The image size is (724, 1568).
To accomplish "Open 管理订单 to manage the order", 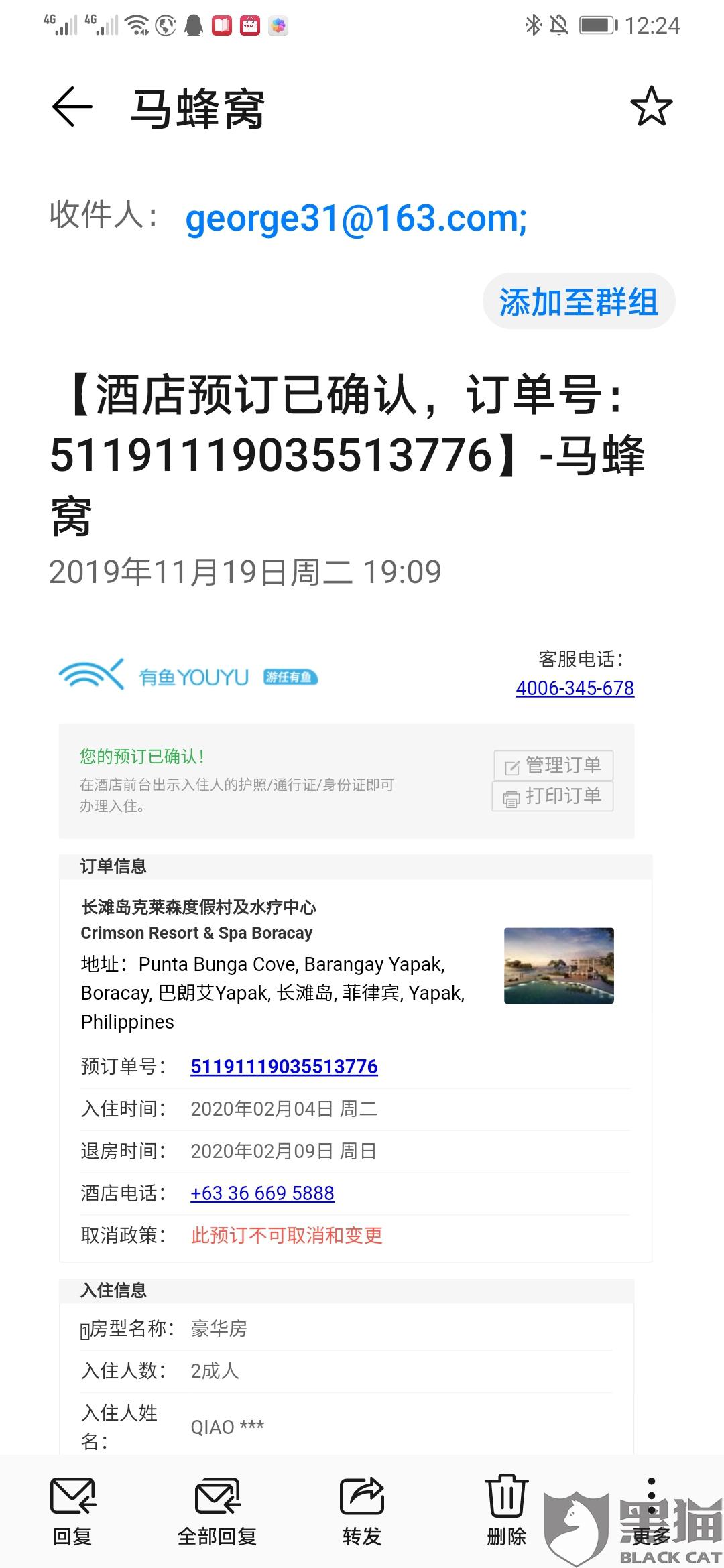I will [x=553, y=765].
